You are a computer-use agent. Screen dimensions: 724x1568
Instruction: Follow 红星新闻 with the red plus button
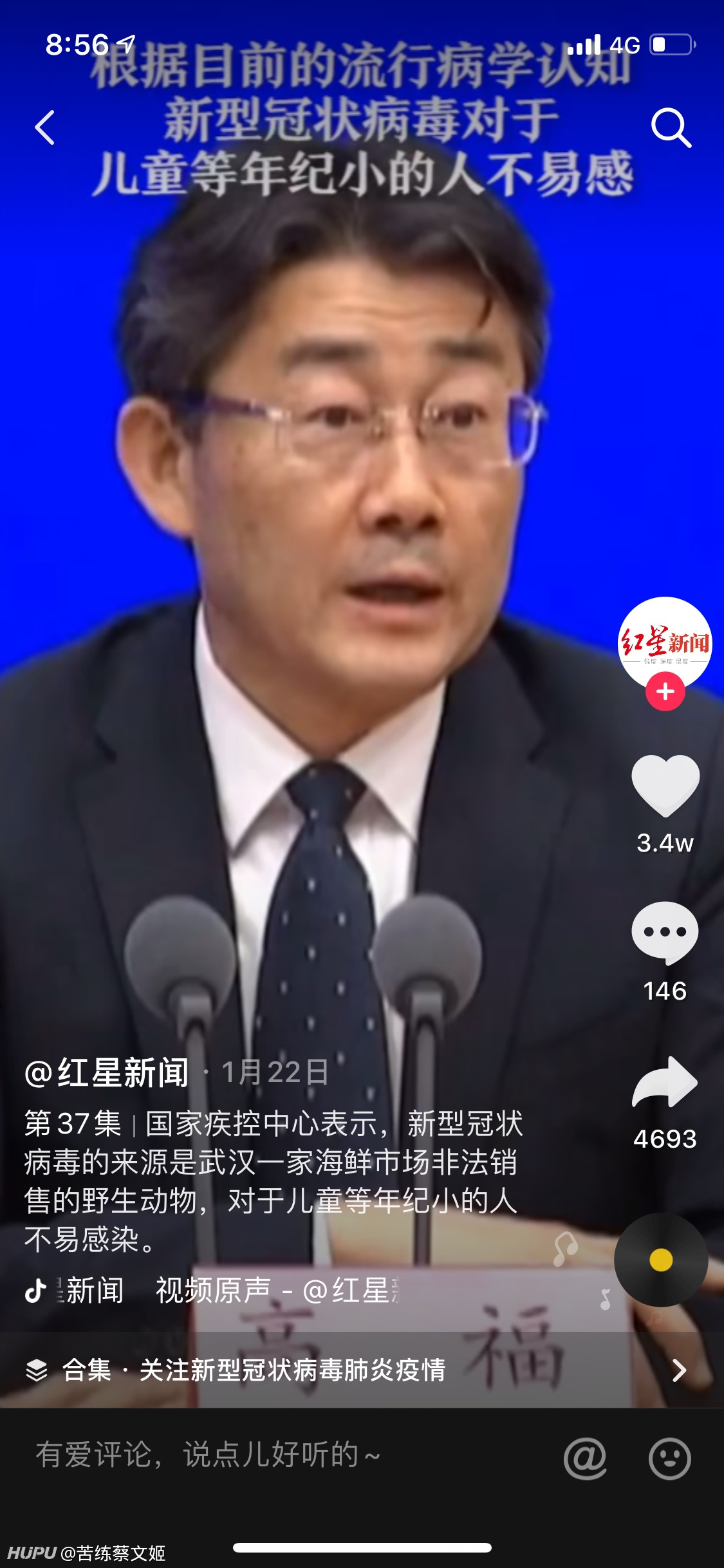point(665,691)
